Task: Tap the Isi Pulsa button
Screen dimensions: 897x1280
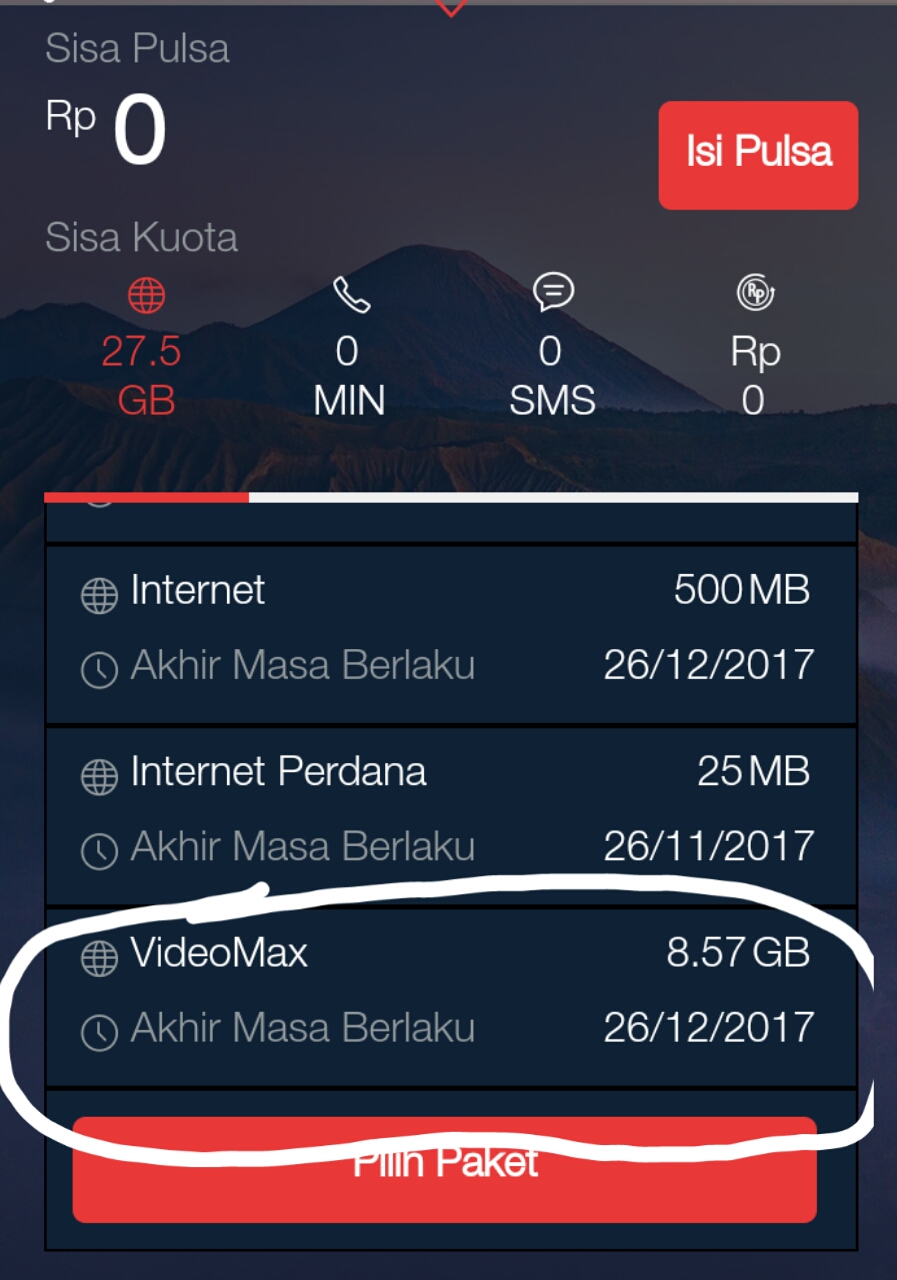Action: click(758, 155)
